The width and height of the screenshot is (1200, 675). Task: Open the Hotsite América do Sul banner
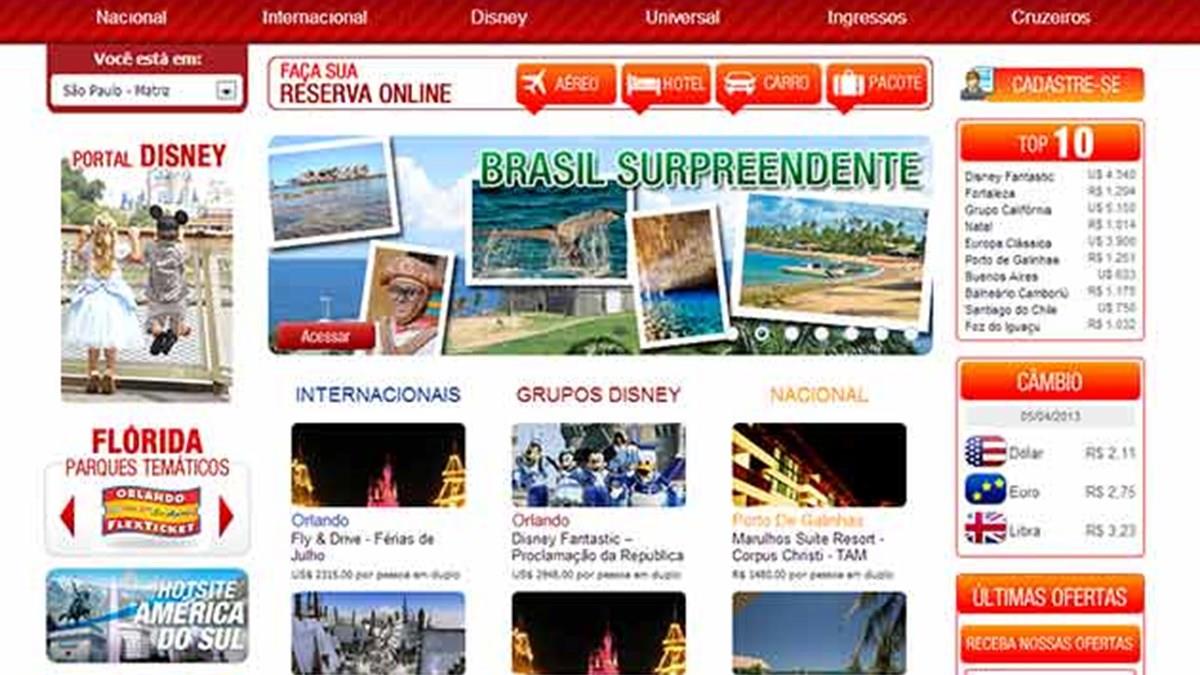[147, 615]
